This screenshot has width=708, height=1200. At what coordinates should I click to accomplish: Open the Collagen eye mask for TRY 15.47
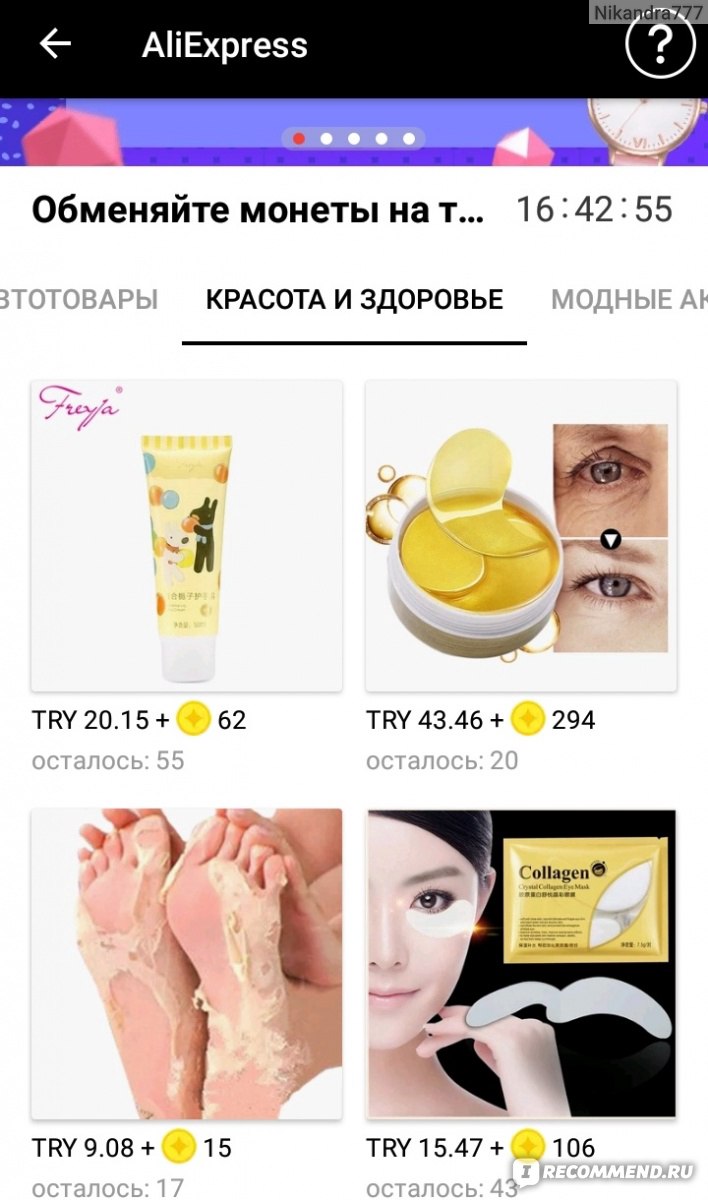pos(521,963)
